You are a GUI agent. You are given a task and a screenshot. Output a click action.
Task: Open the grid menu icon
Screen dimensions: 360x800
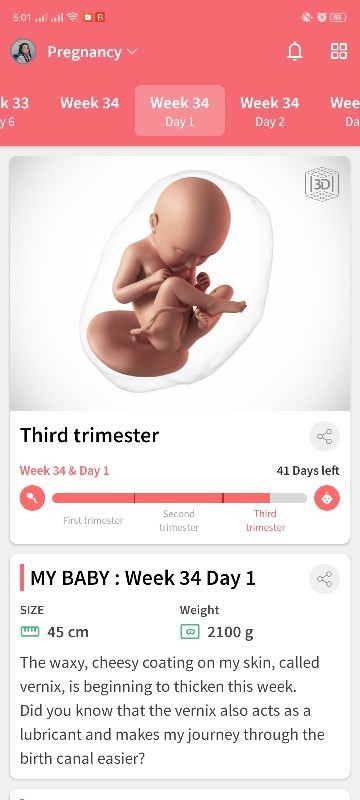pyautogui.click(x=339, y=52)
